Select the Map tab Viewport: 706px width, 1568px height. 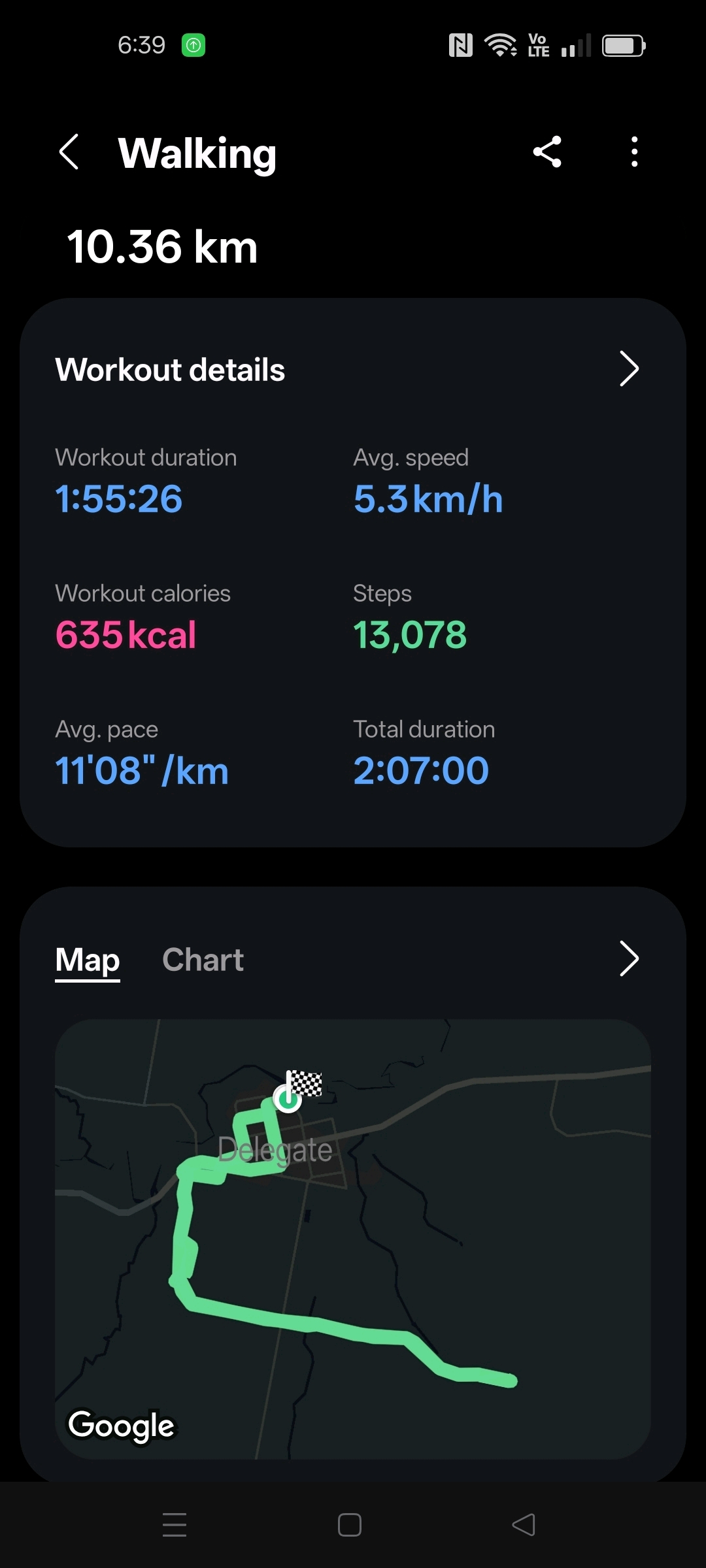88,960
